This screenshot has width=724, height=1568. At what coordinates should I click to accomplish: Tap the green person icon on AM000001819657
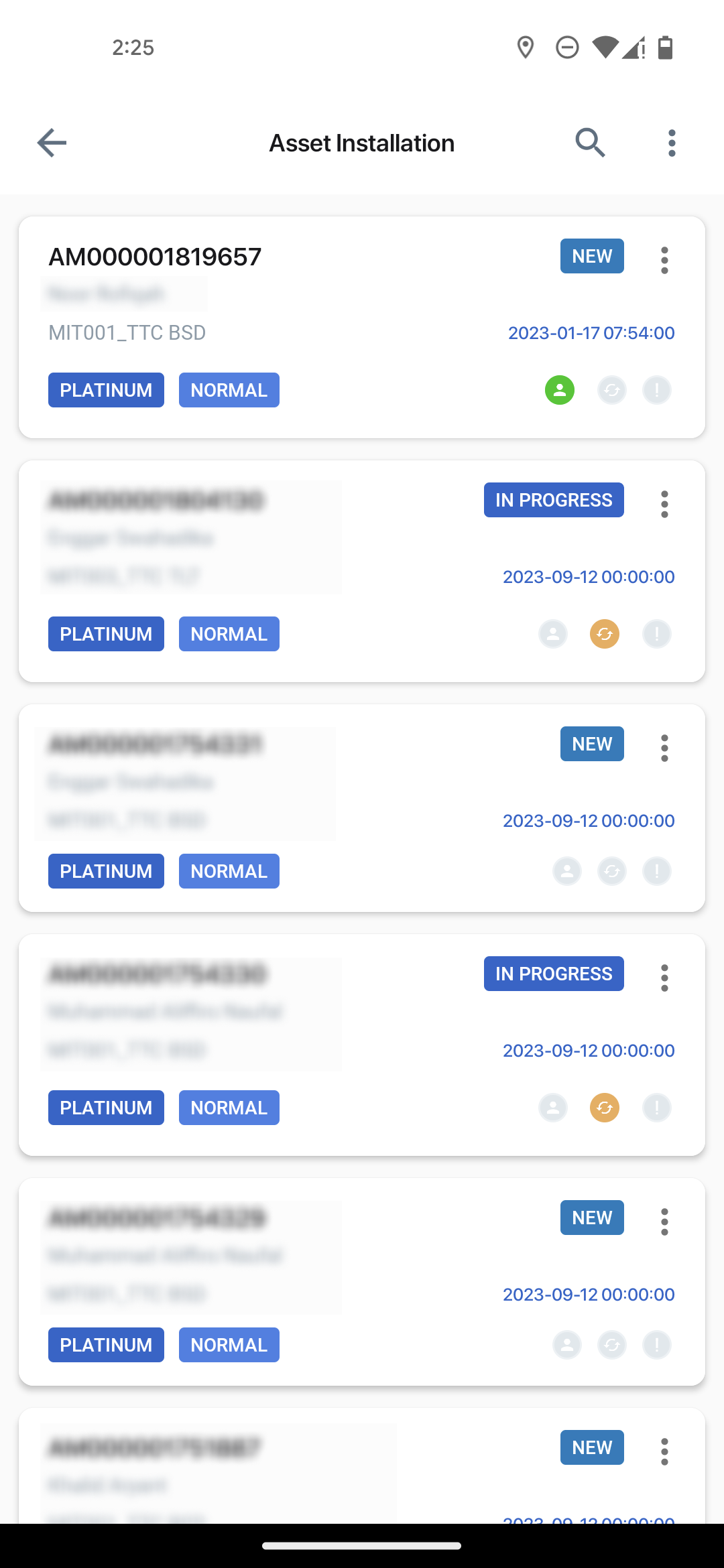tap(560, 390)
